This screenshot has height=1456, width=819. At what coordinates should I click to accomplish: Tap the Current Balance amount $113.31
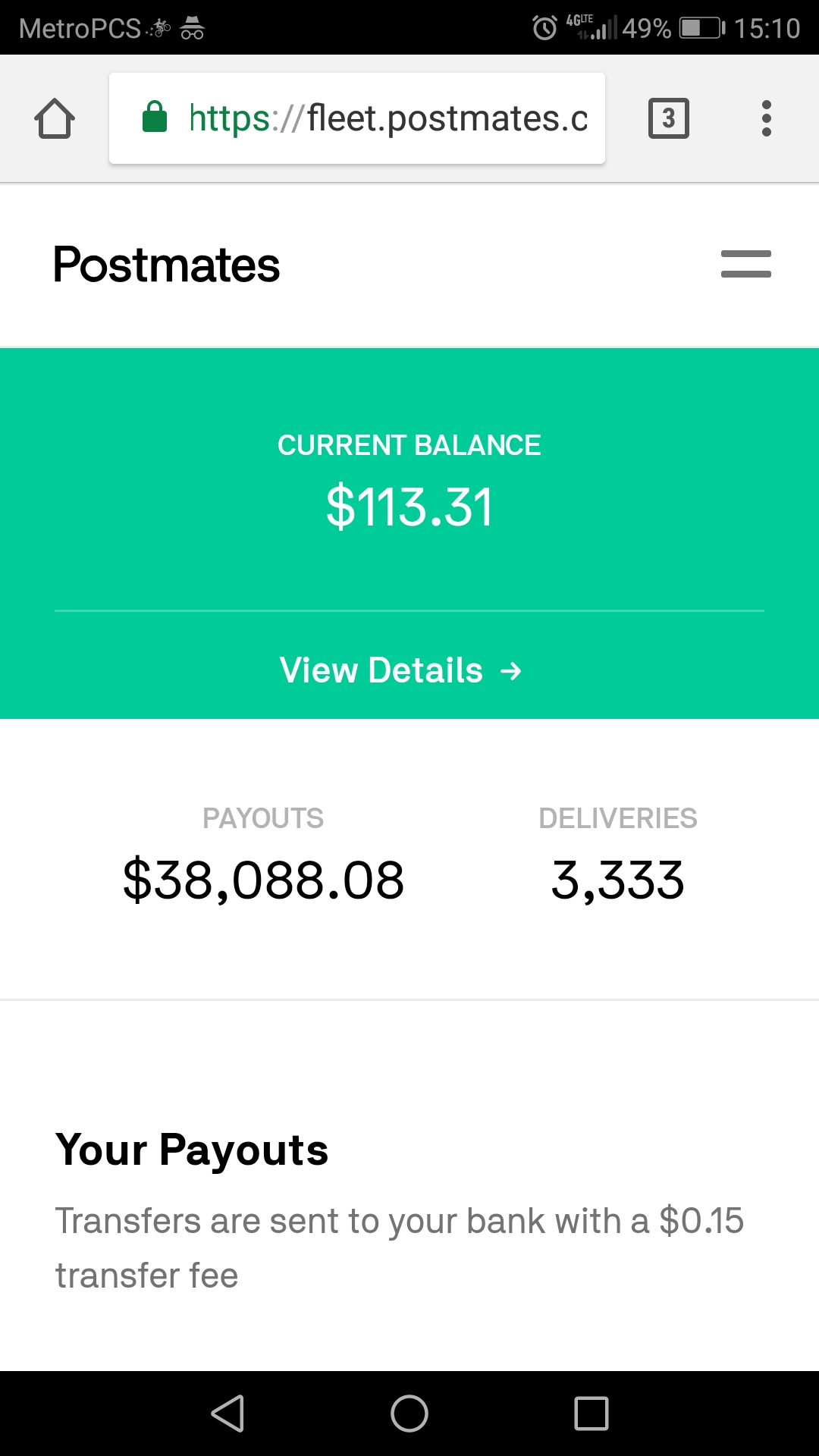point(409,507)
